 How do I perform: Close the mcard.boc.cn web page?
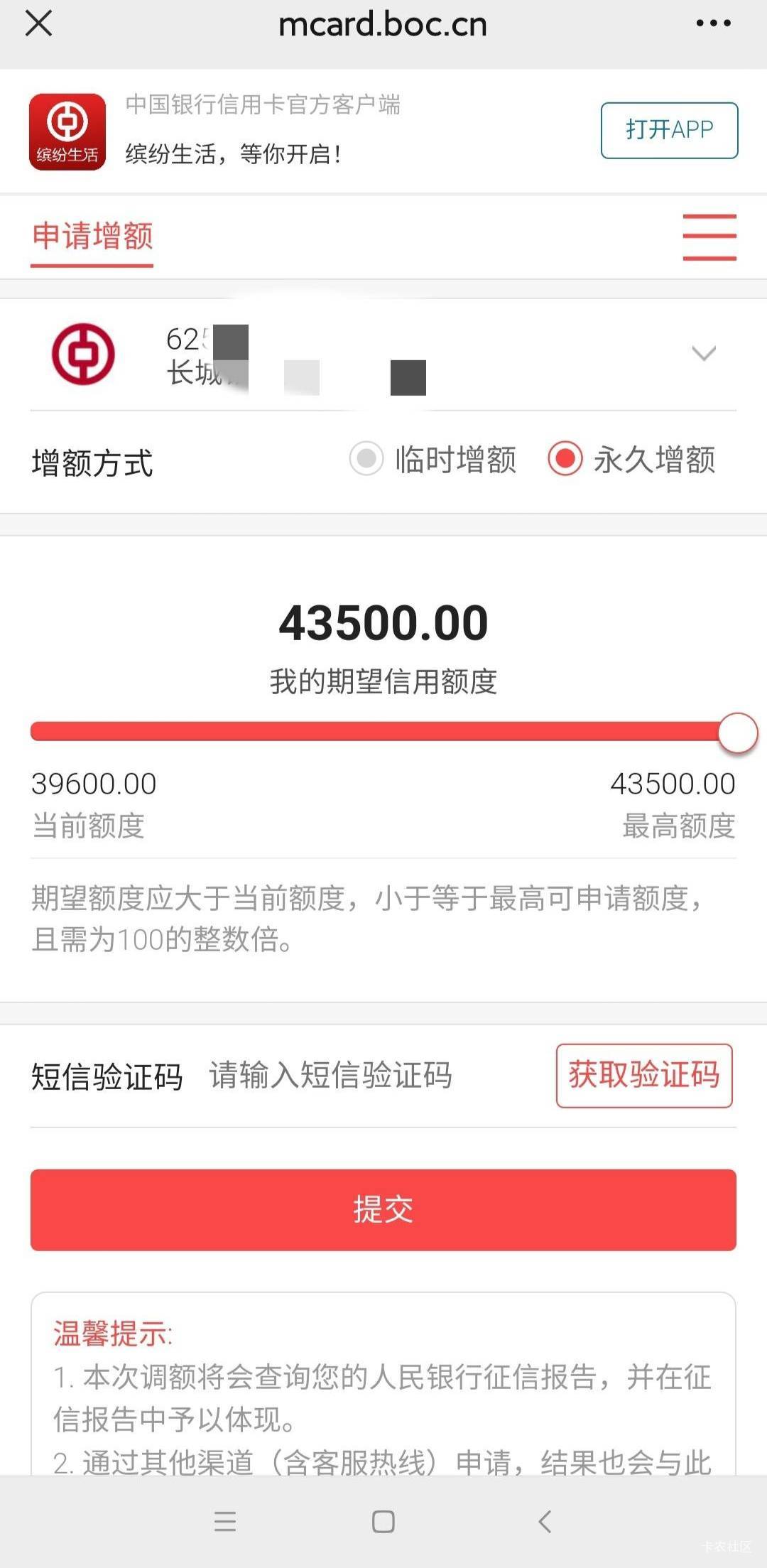coord(38,23)
